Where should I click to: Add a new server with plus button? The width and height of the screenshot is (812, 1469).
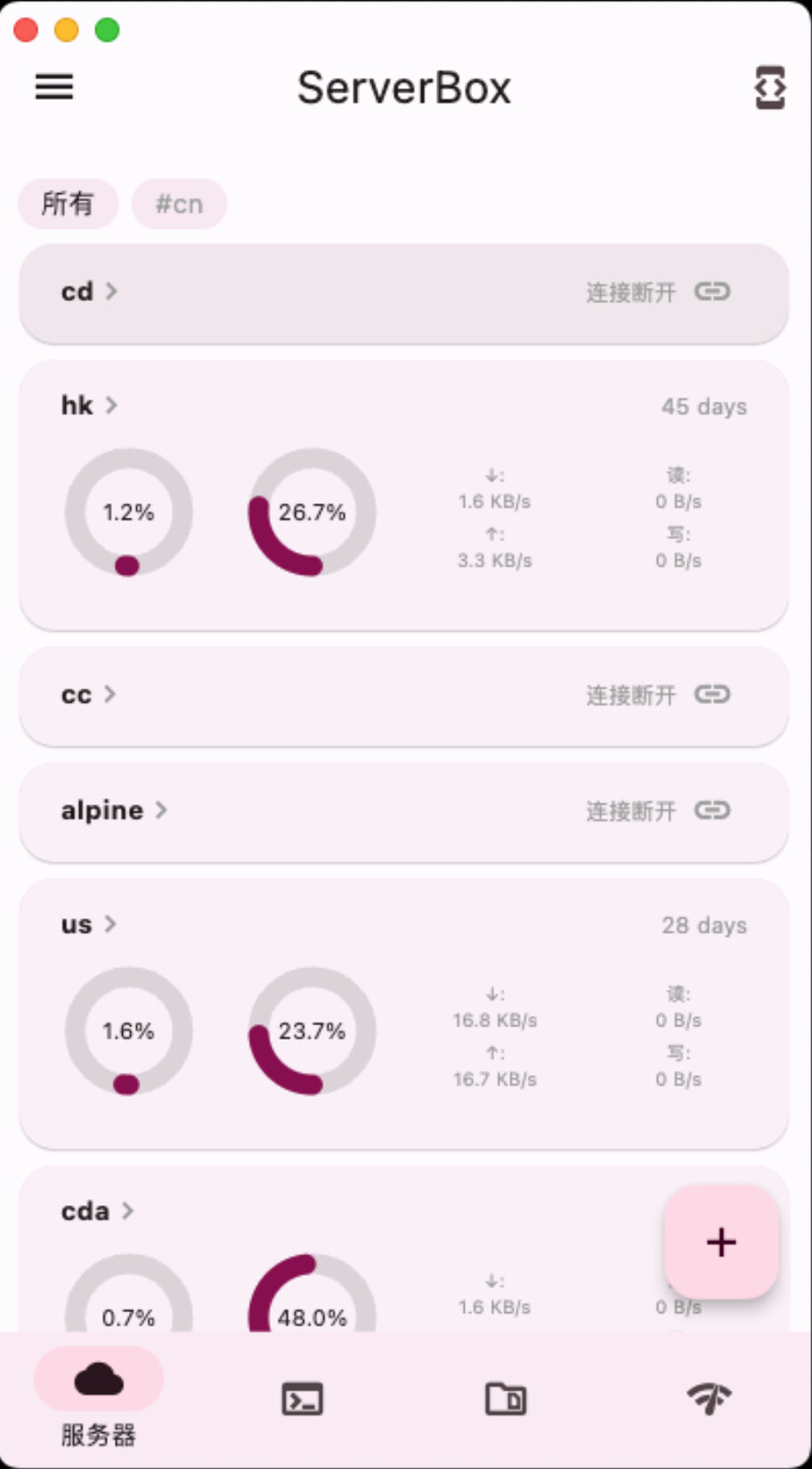tap(721, 1242)
